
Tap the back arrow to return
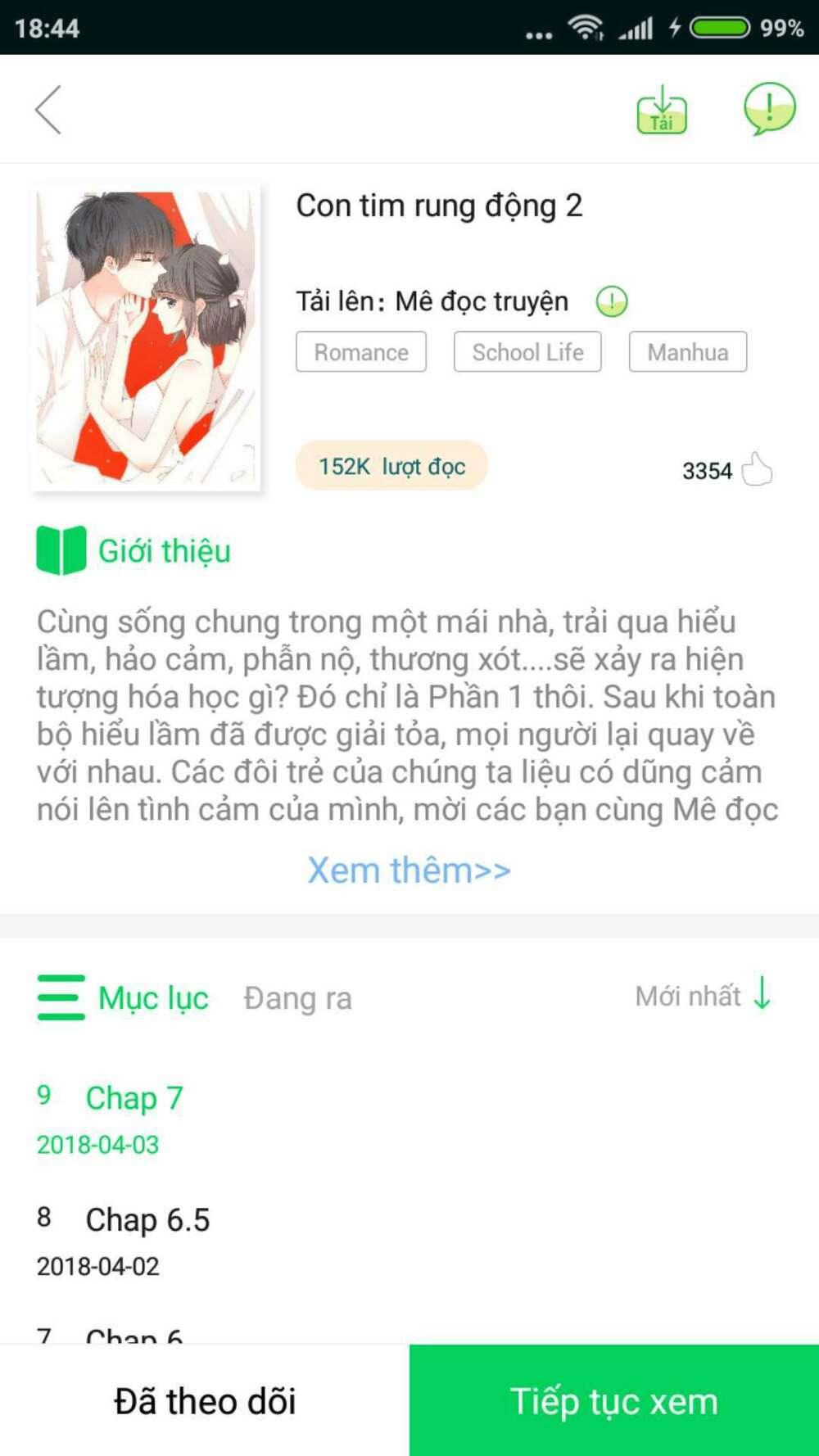click(x=49, y=111)
